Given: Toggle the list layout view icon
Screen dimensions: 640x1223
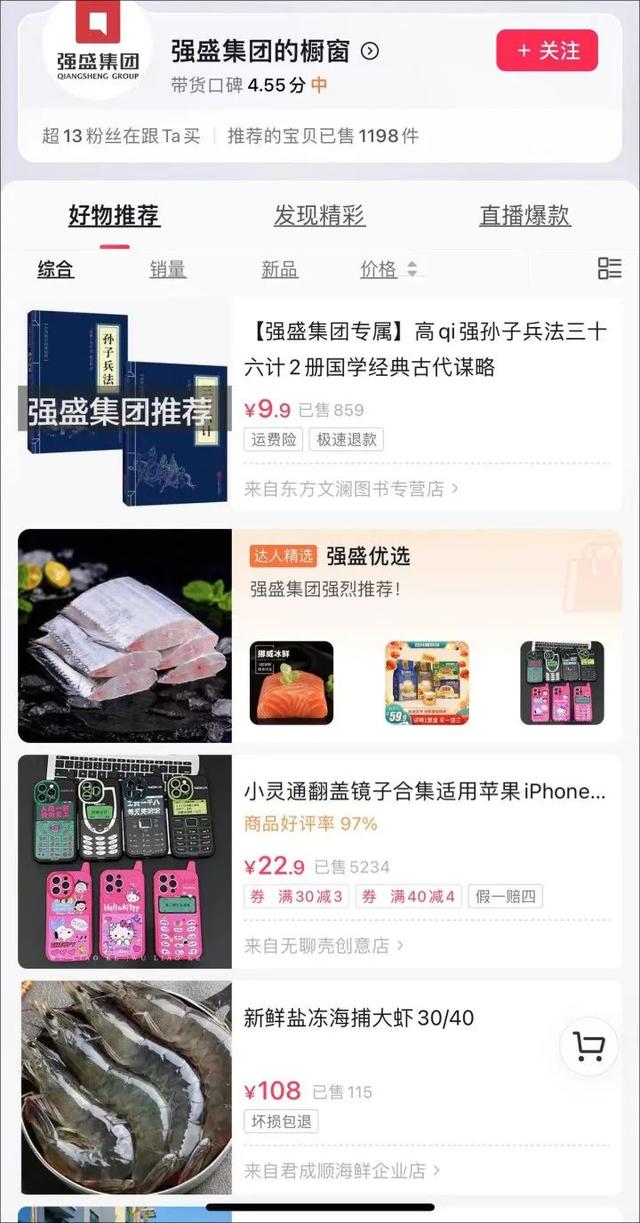Looking at the screenshot, I should coord(609,268).
